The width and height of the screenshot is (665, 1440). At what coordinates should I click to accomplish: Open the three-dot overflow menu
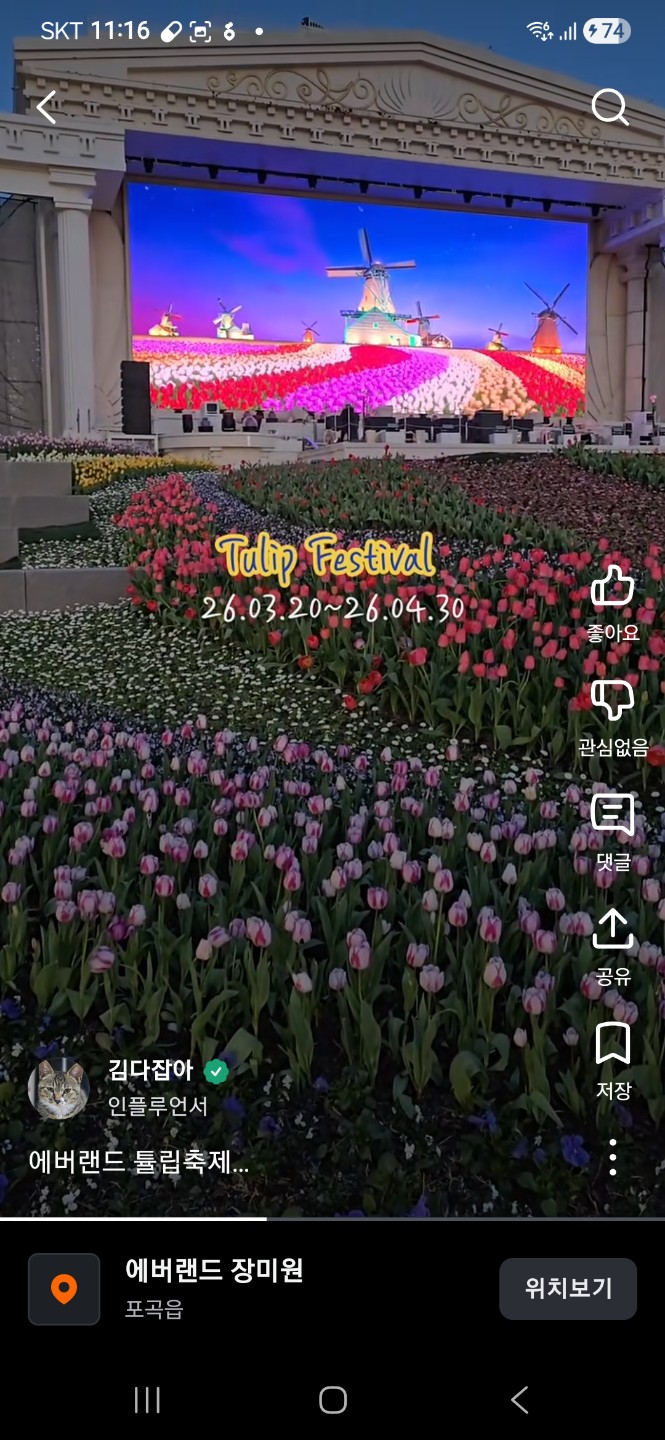pos(612,1157)
